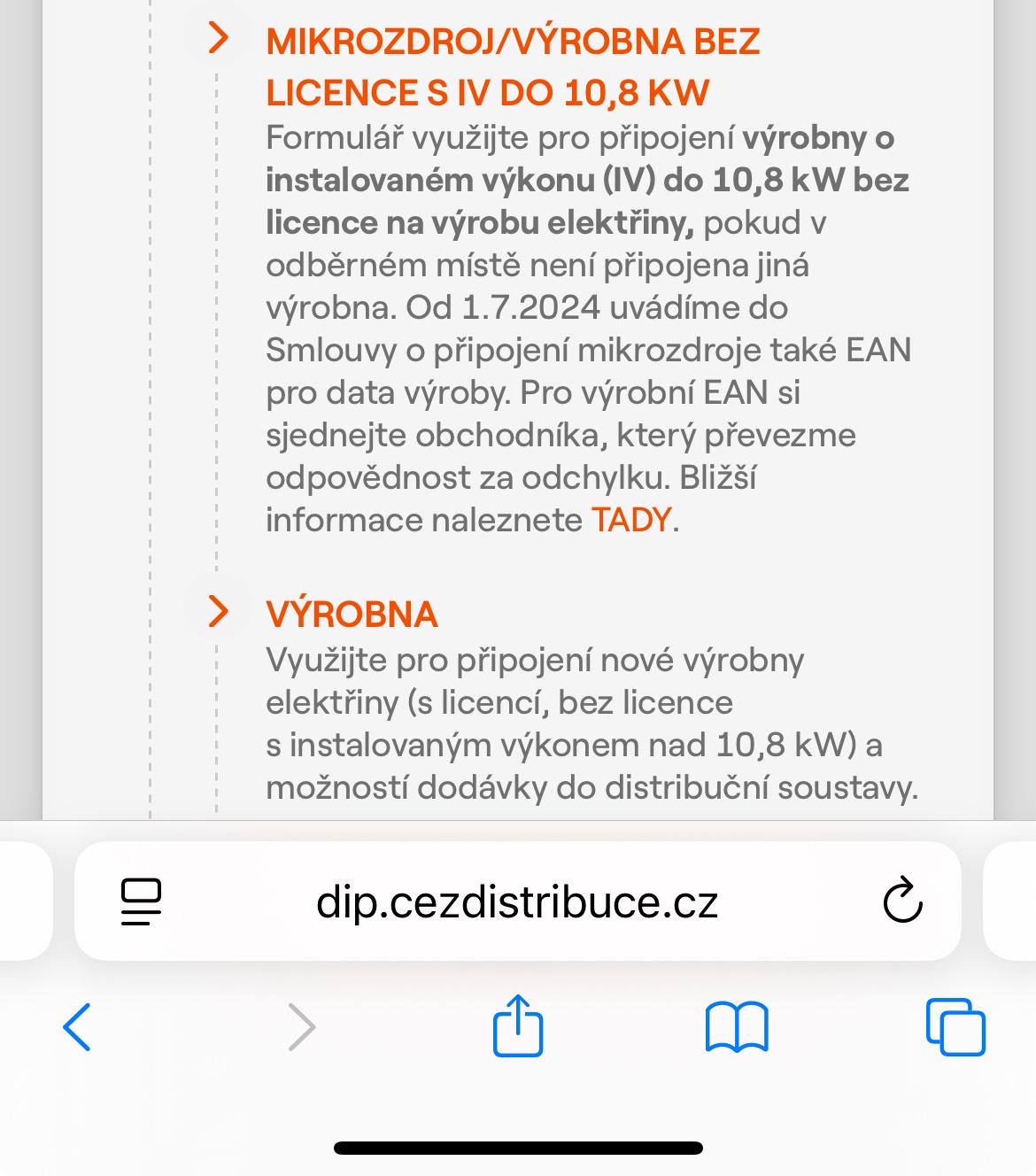Follow the TADY link for more information
Screen dimensions: 1036x1176
(x=630, y=520)
